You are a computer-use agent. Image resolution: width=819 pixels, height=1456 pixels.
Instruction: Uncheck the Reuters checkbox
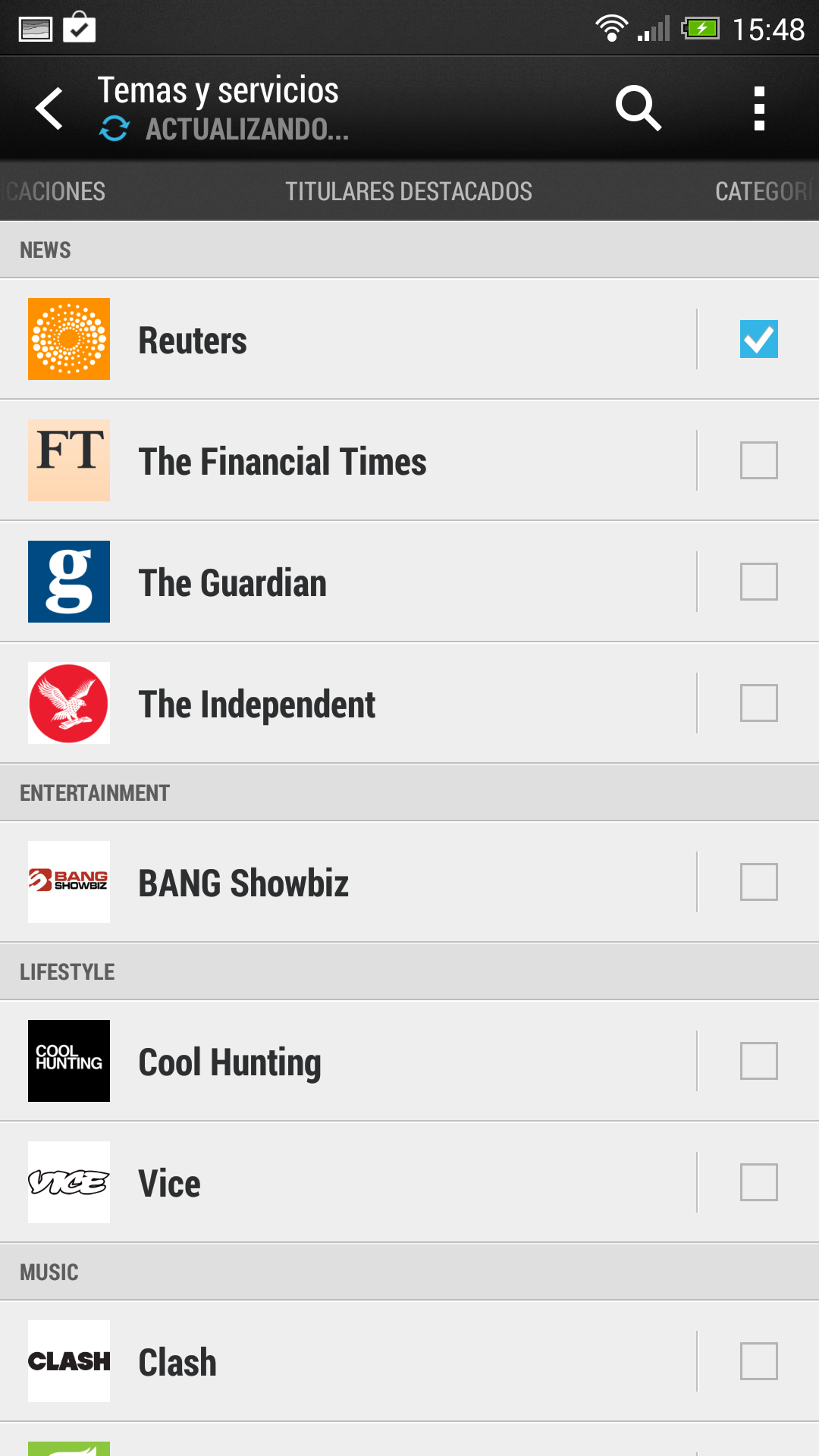(x=758, y=339)
